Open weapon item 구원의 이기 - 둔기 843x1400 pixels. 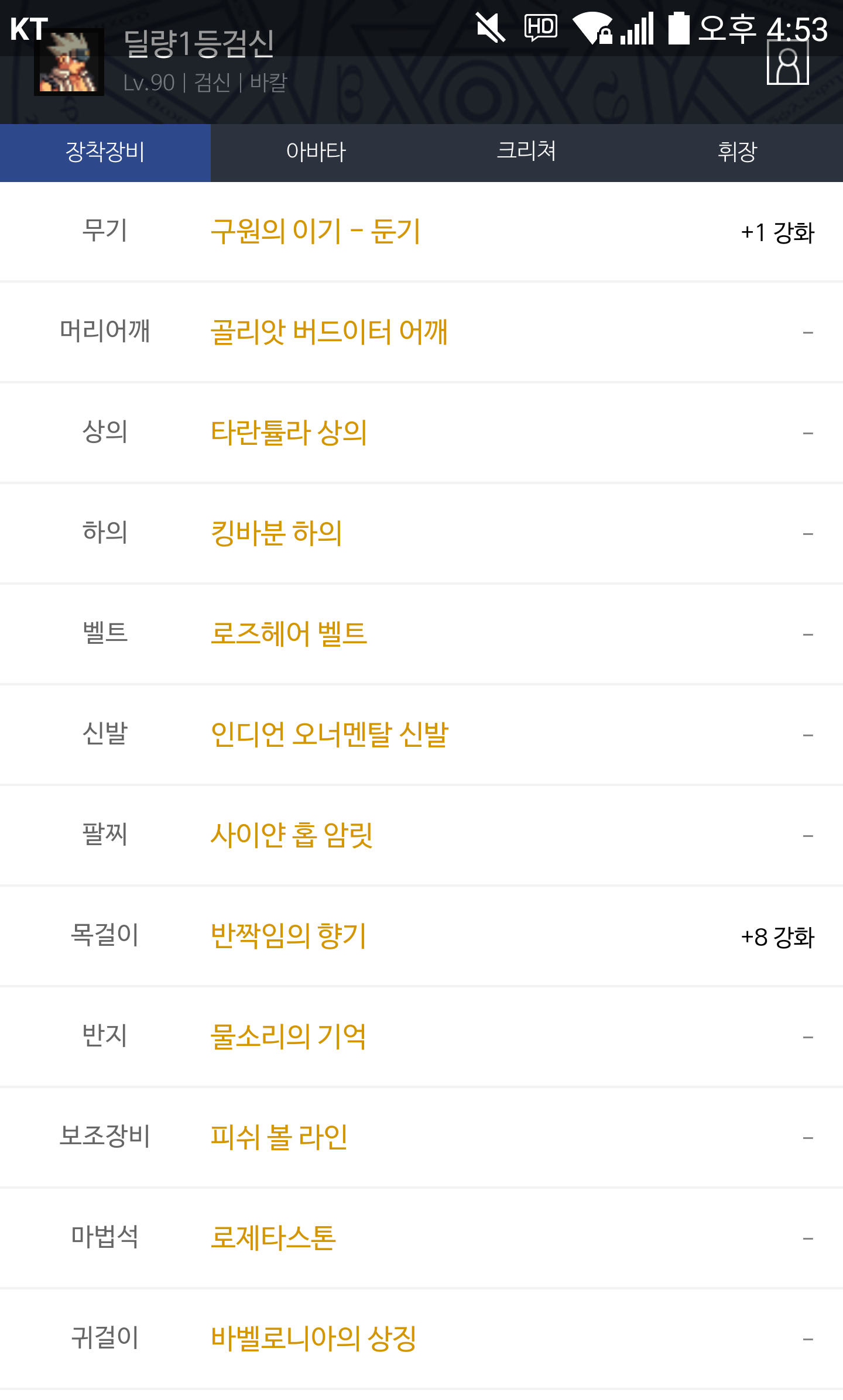pos(316,232)
